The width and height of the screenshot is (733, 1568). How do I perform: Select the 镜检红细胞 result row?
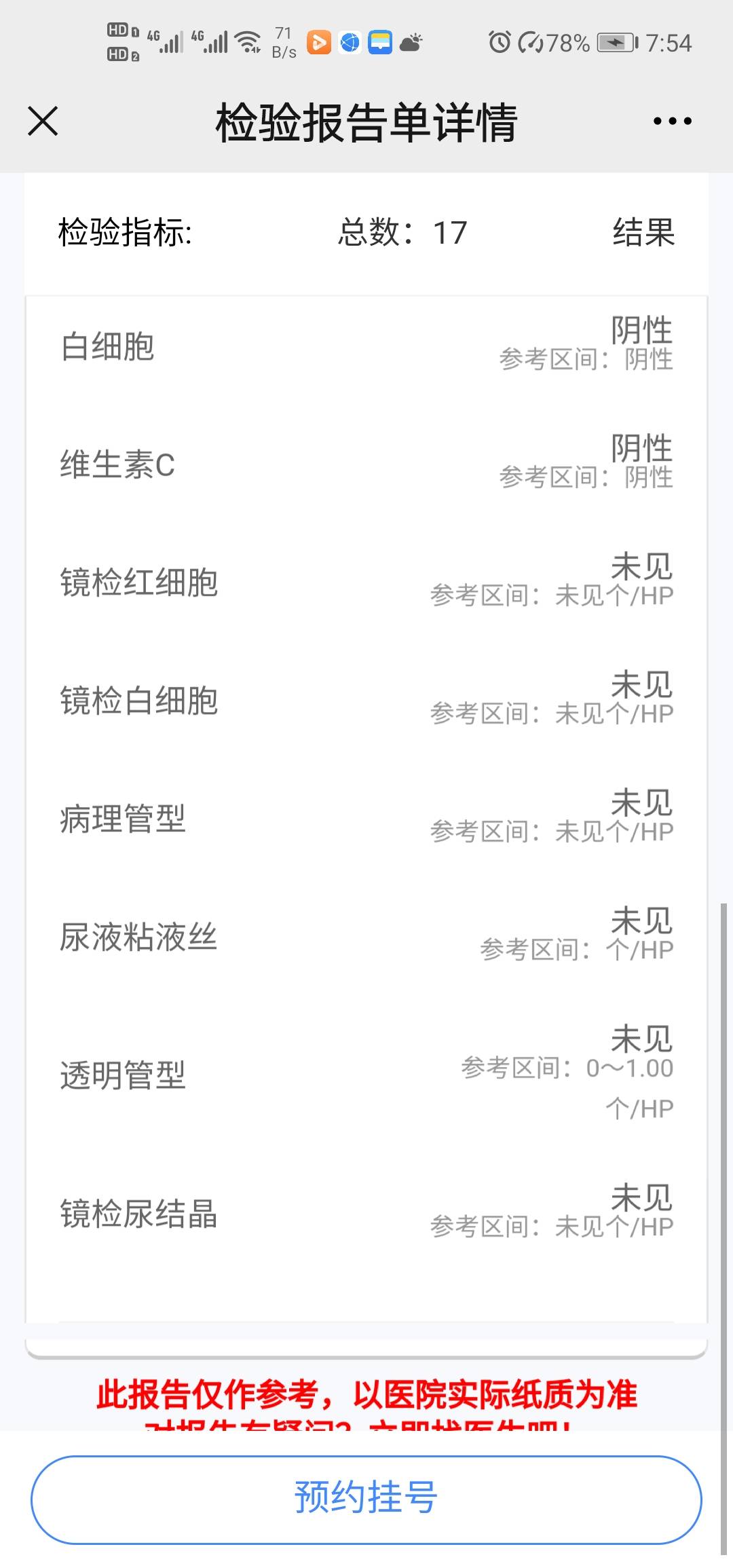pos(366,582)
